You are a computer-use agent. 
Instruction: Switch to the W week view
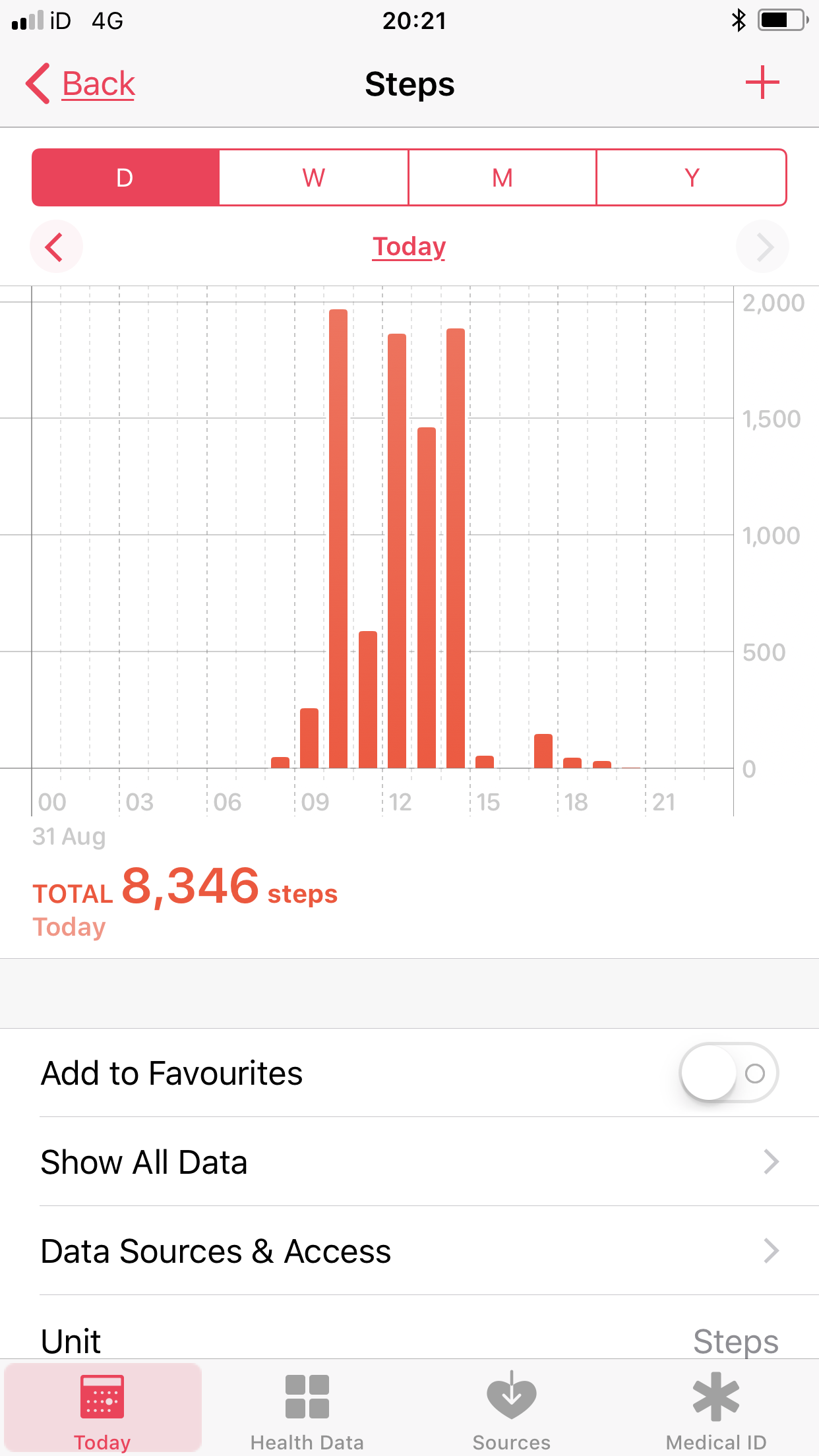click(x=314, y=177)
